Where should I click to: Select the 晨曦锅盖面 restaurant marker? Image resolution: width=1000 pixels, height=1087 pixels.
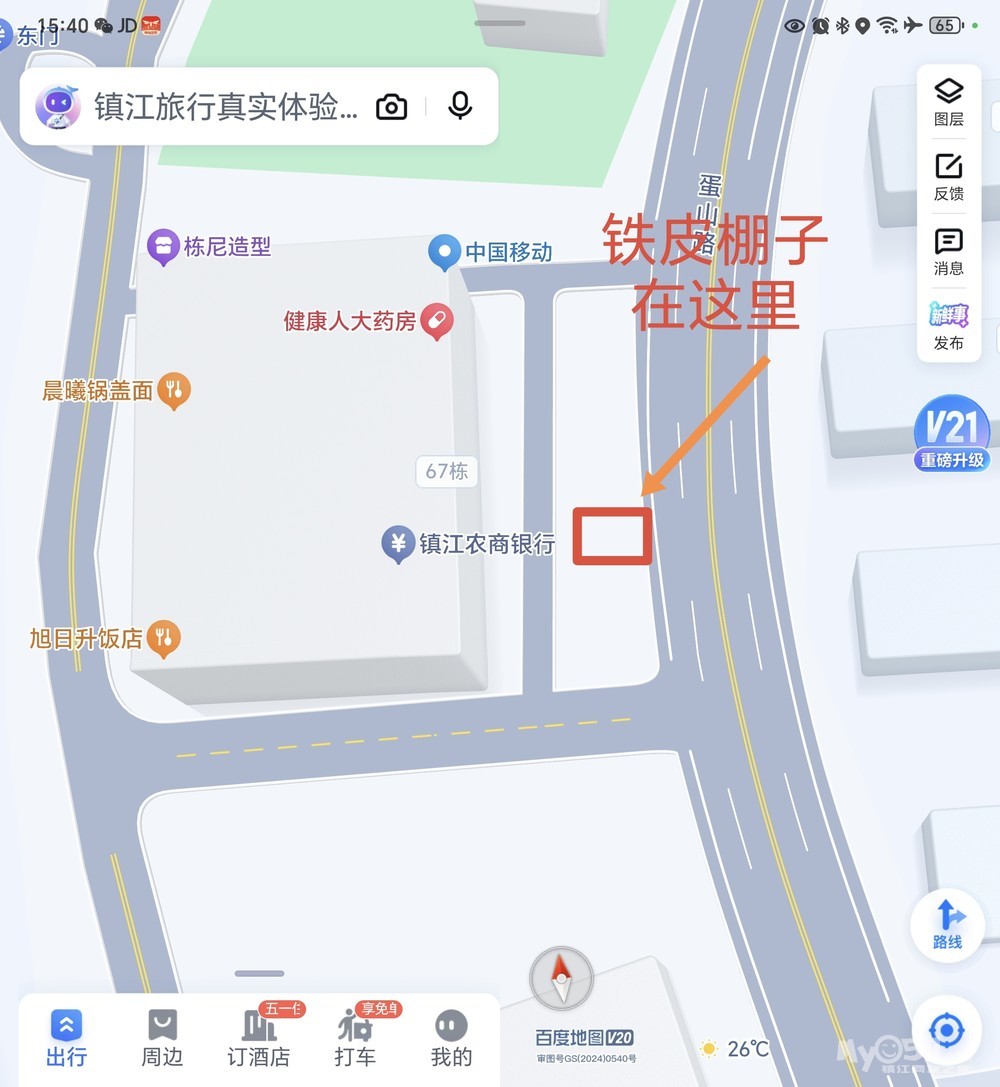point(174,390)
